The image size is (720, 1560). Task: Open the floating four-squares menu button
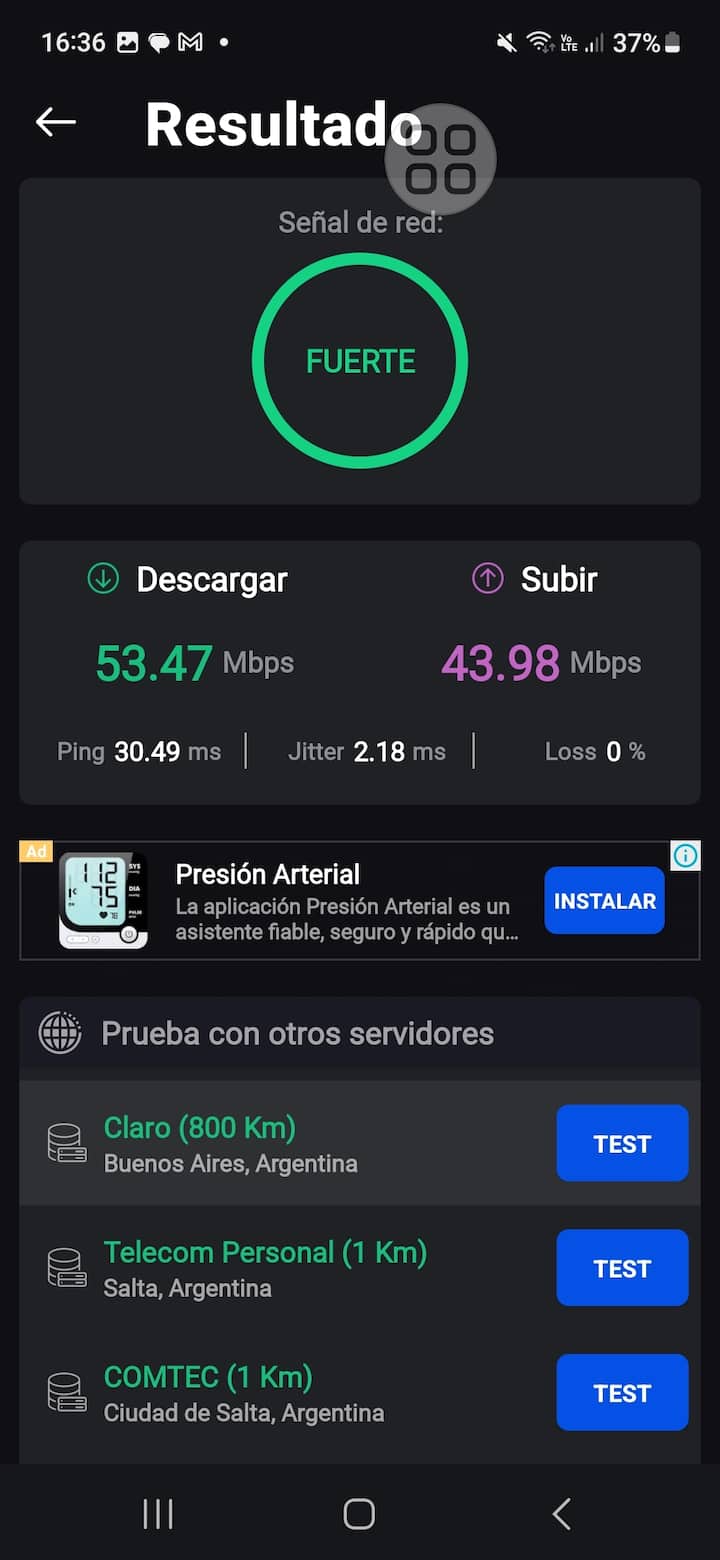point(441,159)
